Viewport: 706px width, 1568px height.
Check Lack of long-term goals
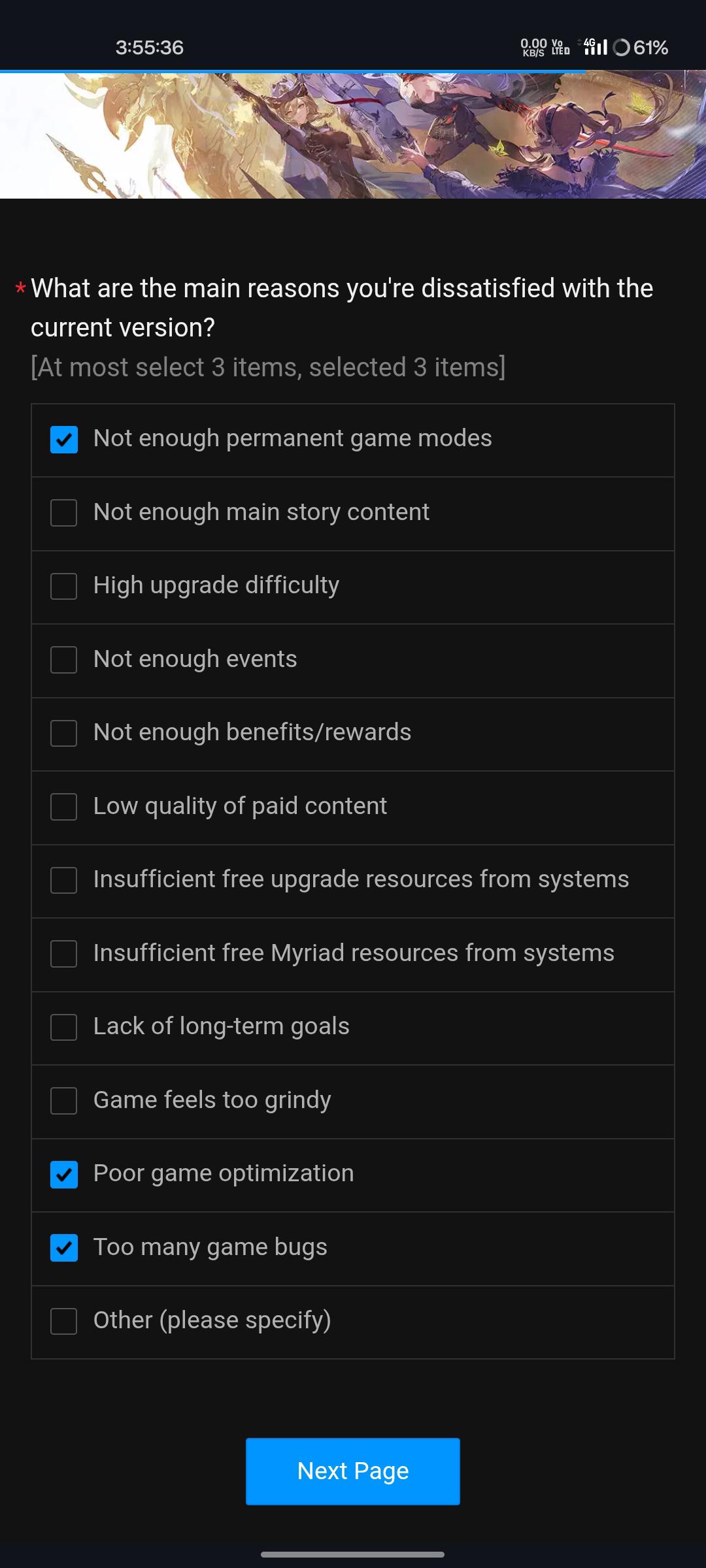[x=64, y=1027]
